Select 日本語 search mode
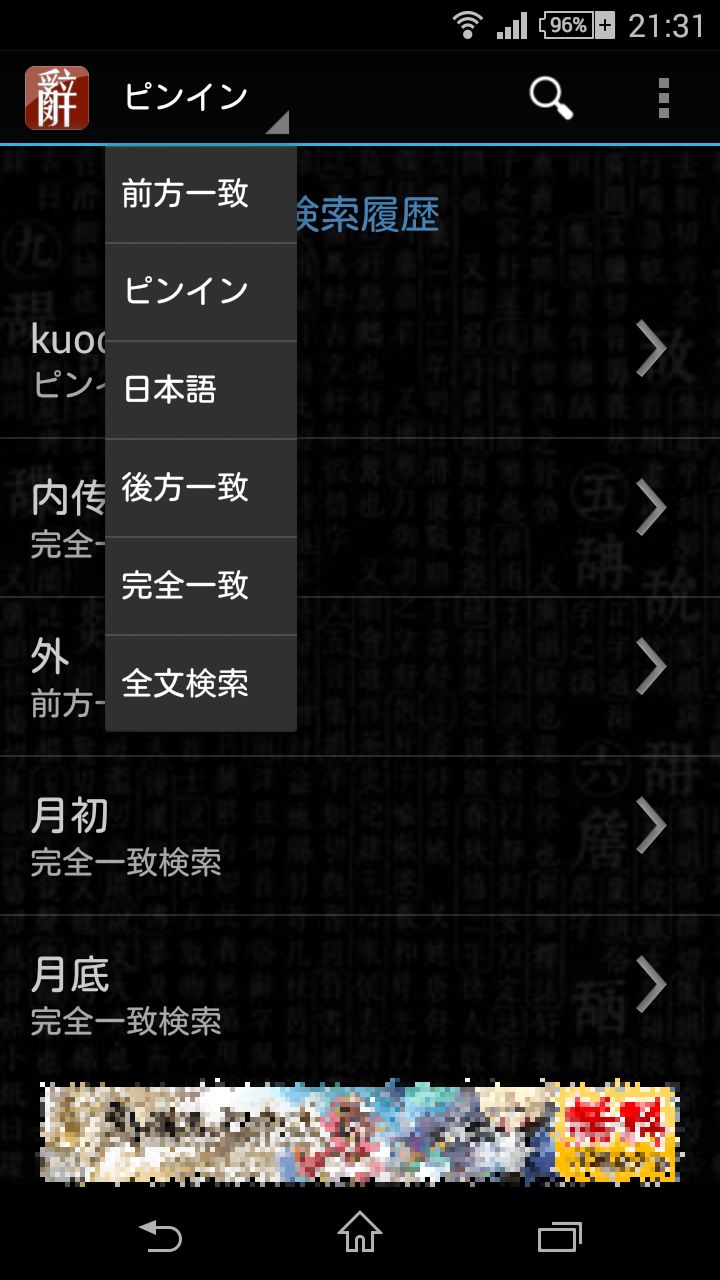The width and height of the screenshot is (720, 1280). 201,390
